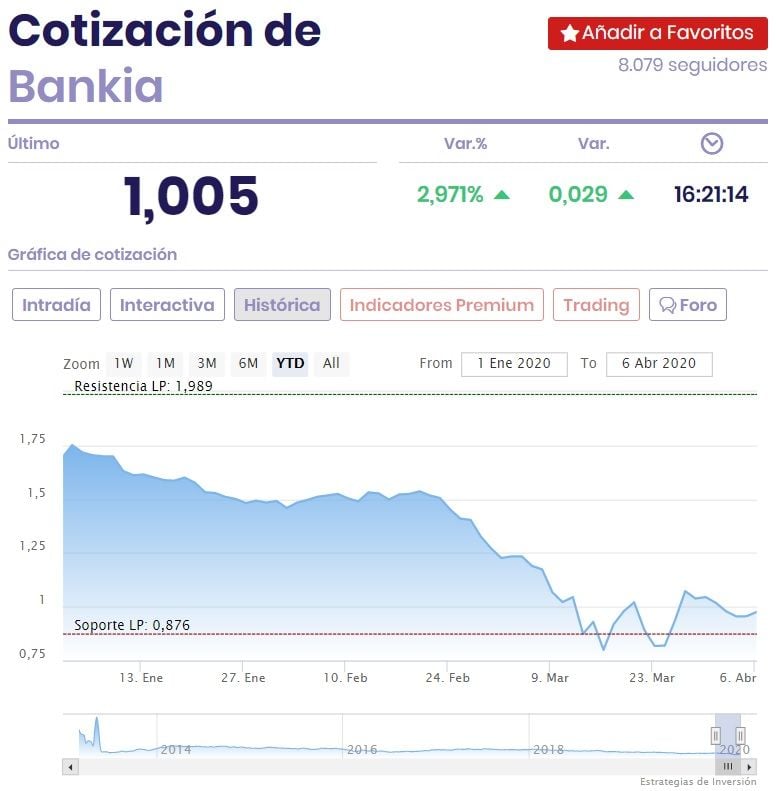Set chart zoom to 6M
Viewport: 777px width, 791px height.
pyautogui.click(x=248, y=364)
